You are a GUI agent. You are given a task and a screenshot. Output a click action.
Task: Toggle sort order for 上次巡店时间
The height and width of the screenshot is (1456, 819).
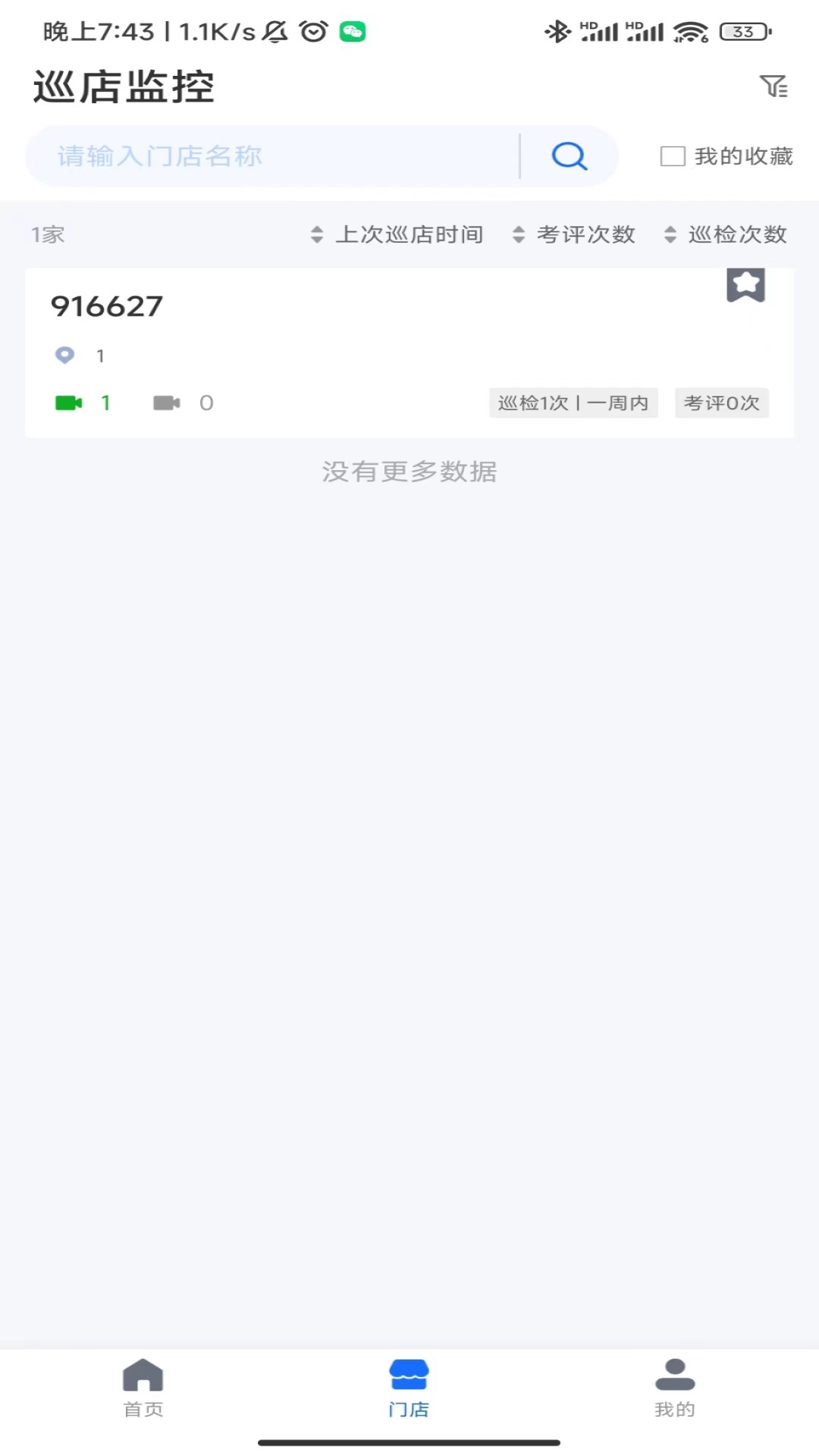pyautogui.click(x=316, y=235)
